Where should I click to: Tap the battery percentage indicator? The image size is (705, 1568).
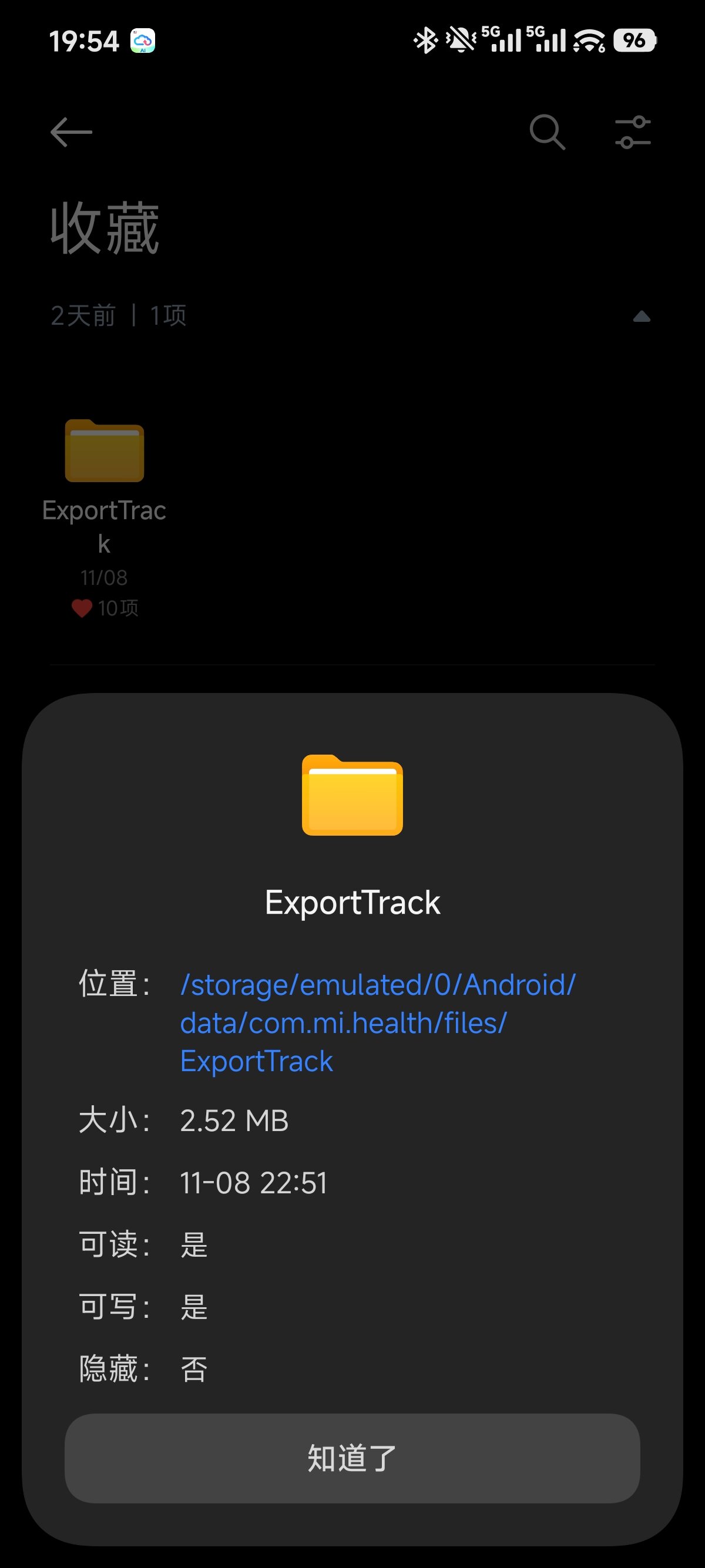pyautogui.click(x=635, y=40)
